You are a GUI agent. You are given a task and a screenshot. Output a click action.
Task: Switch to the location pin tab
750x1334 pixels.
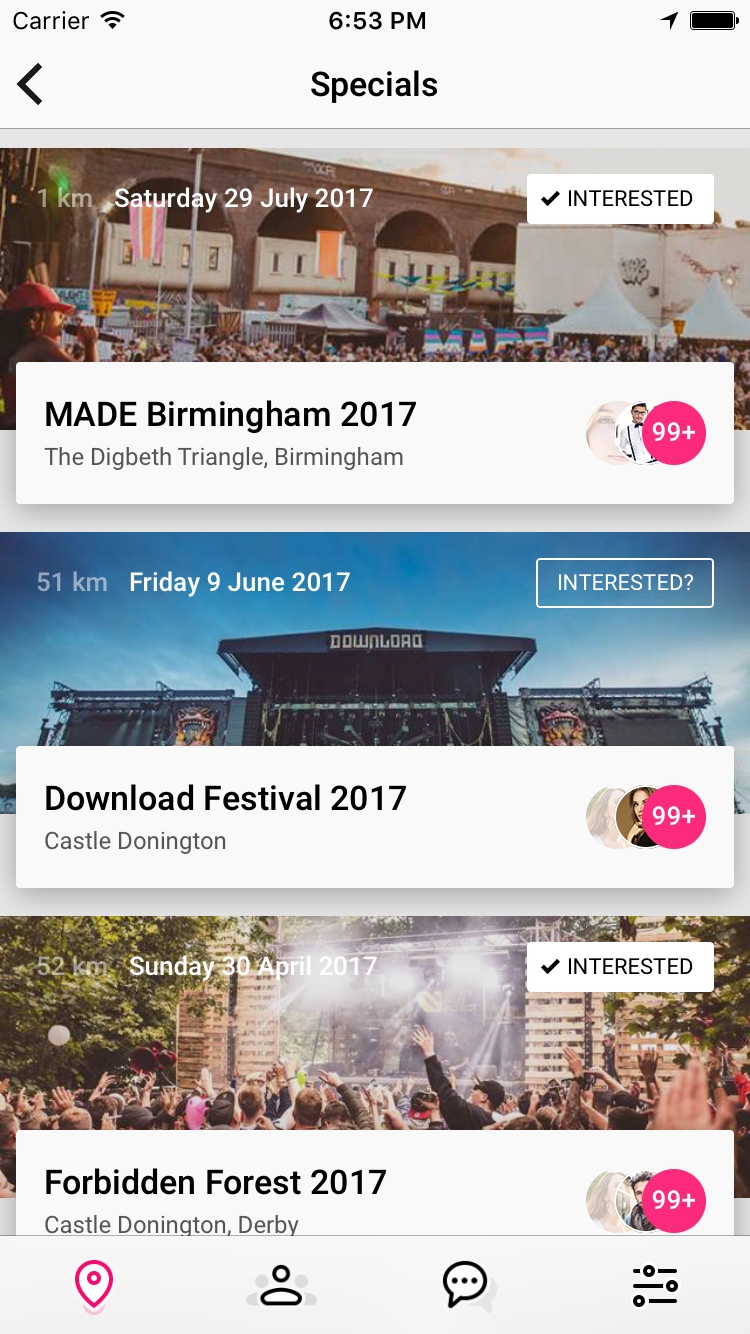click(x=94, y=1285)
